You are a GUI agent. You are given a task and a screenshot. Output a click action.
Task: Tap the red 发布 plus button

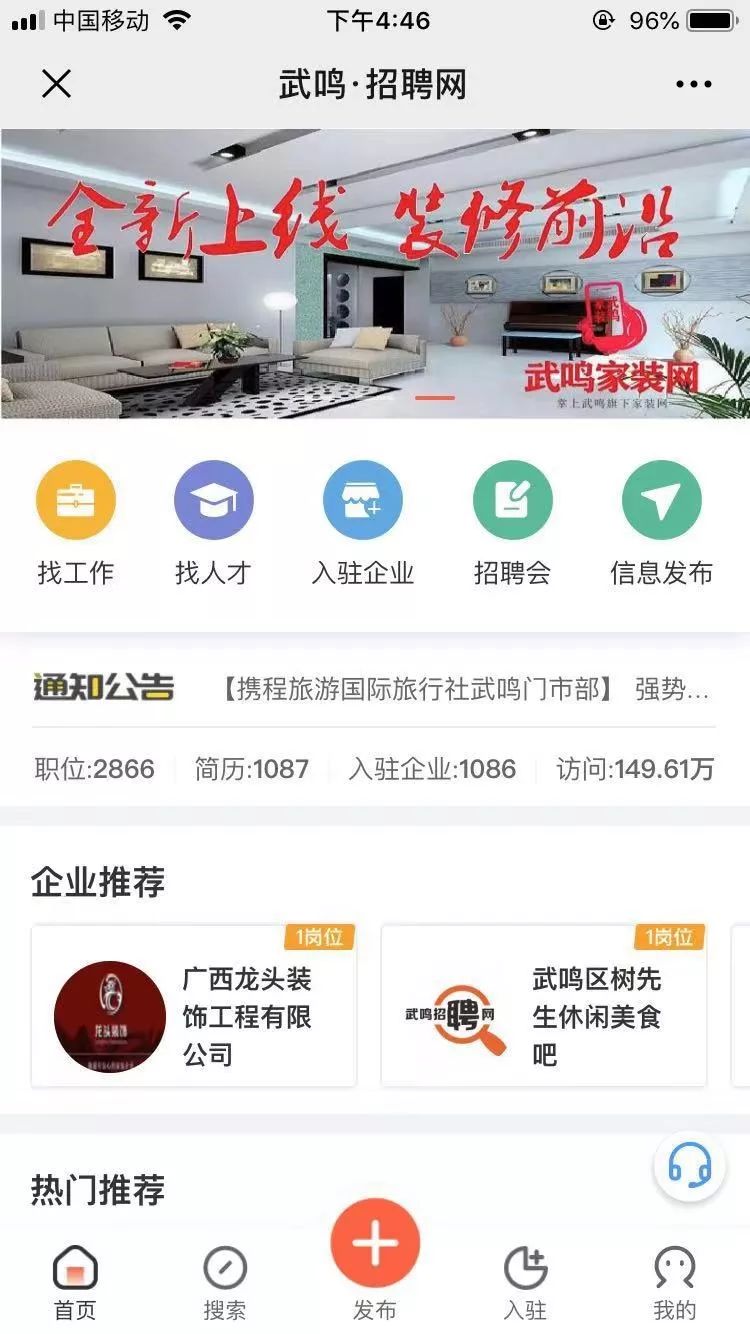375,1243
